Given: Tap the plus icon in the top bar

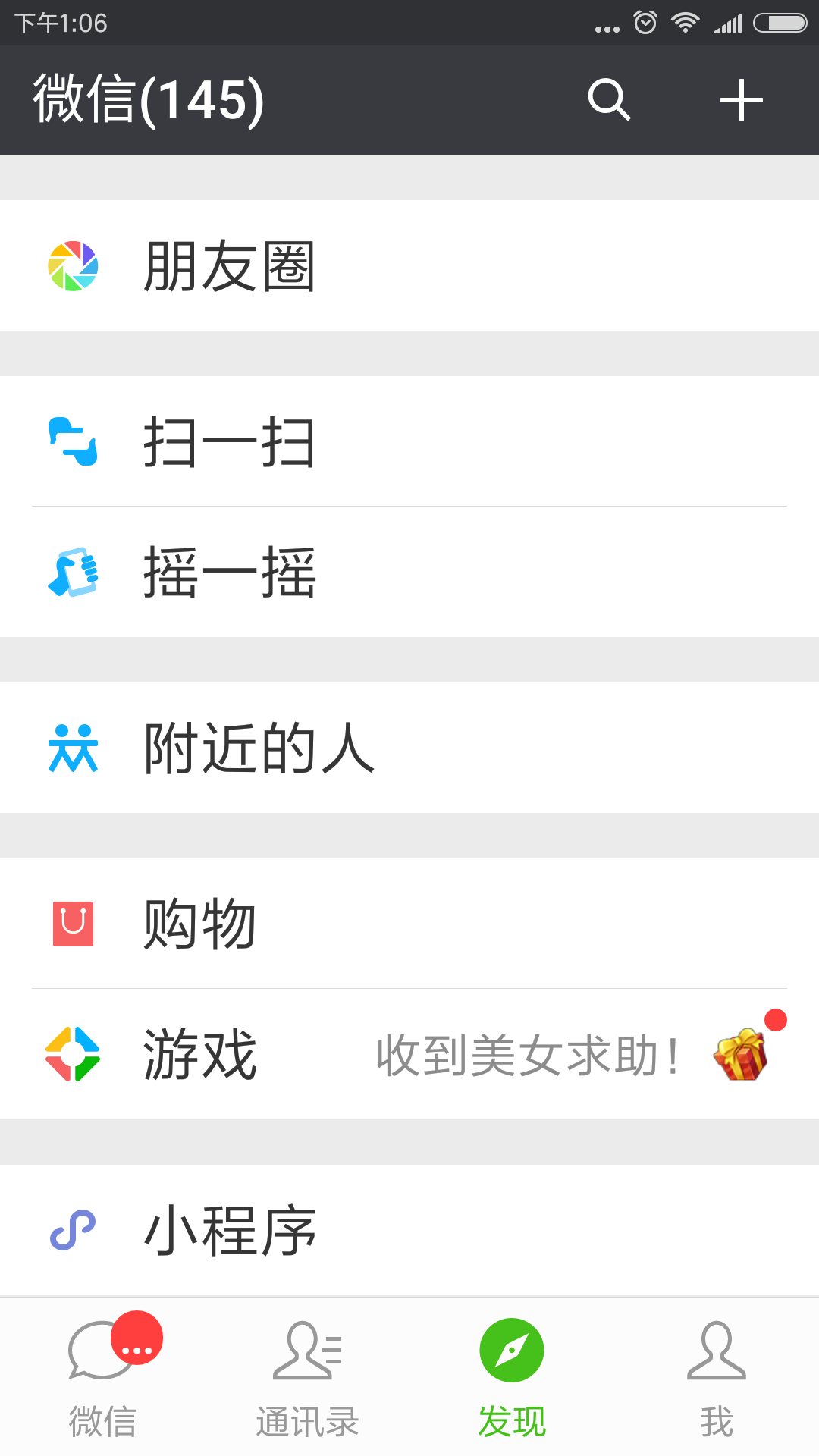Looking at the screenshot, I should [741, 100].
